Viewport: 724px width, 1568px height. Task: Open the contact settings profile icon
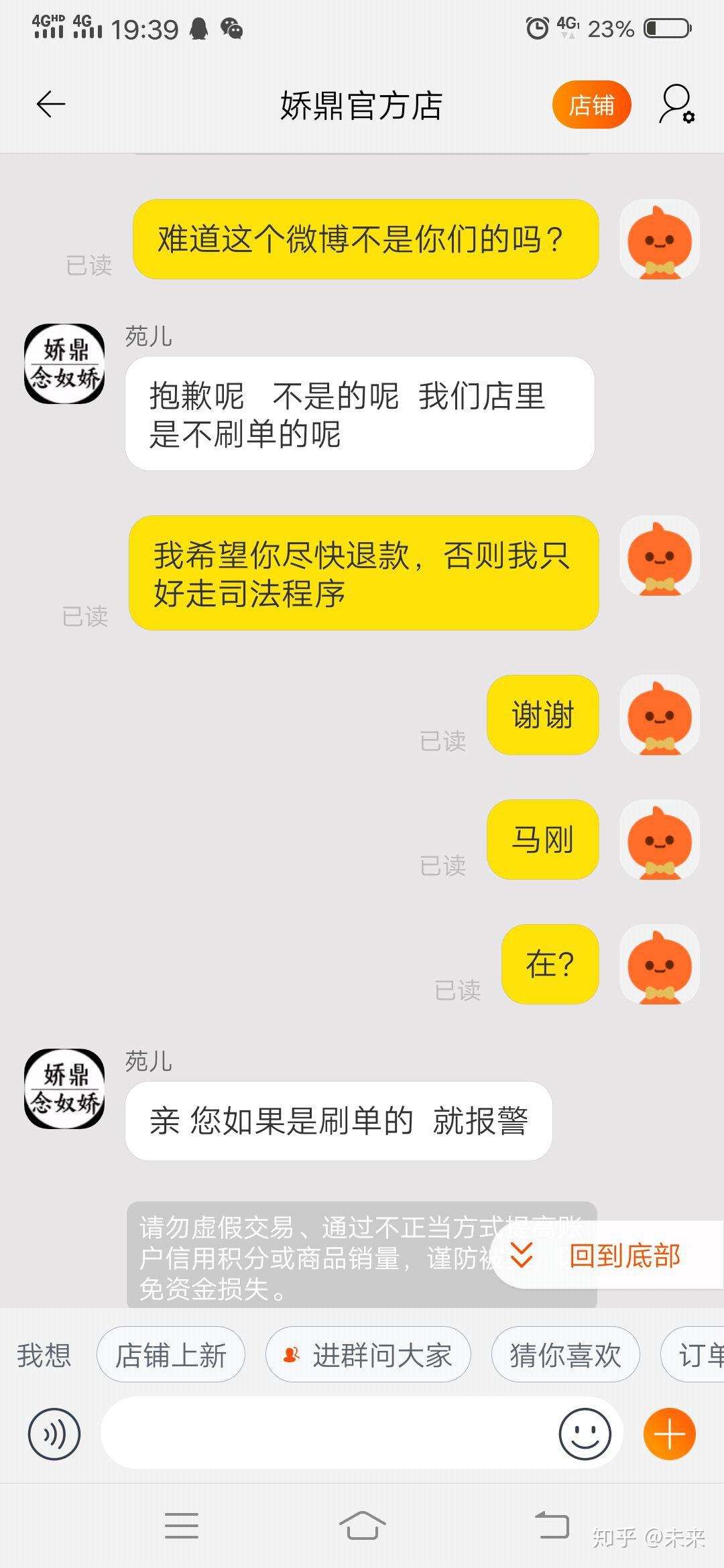click(x=676, y=105)
